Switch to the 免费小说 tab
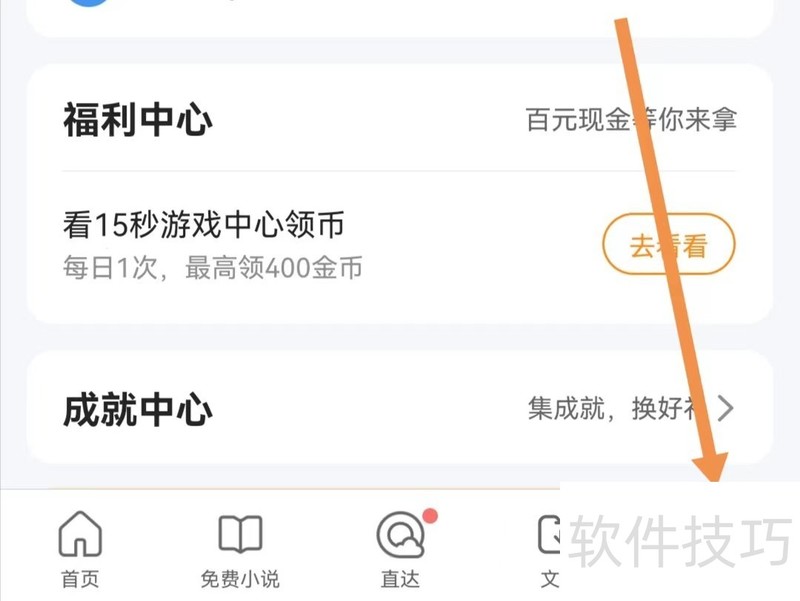 tap(240, 549)
